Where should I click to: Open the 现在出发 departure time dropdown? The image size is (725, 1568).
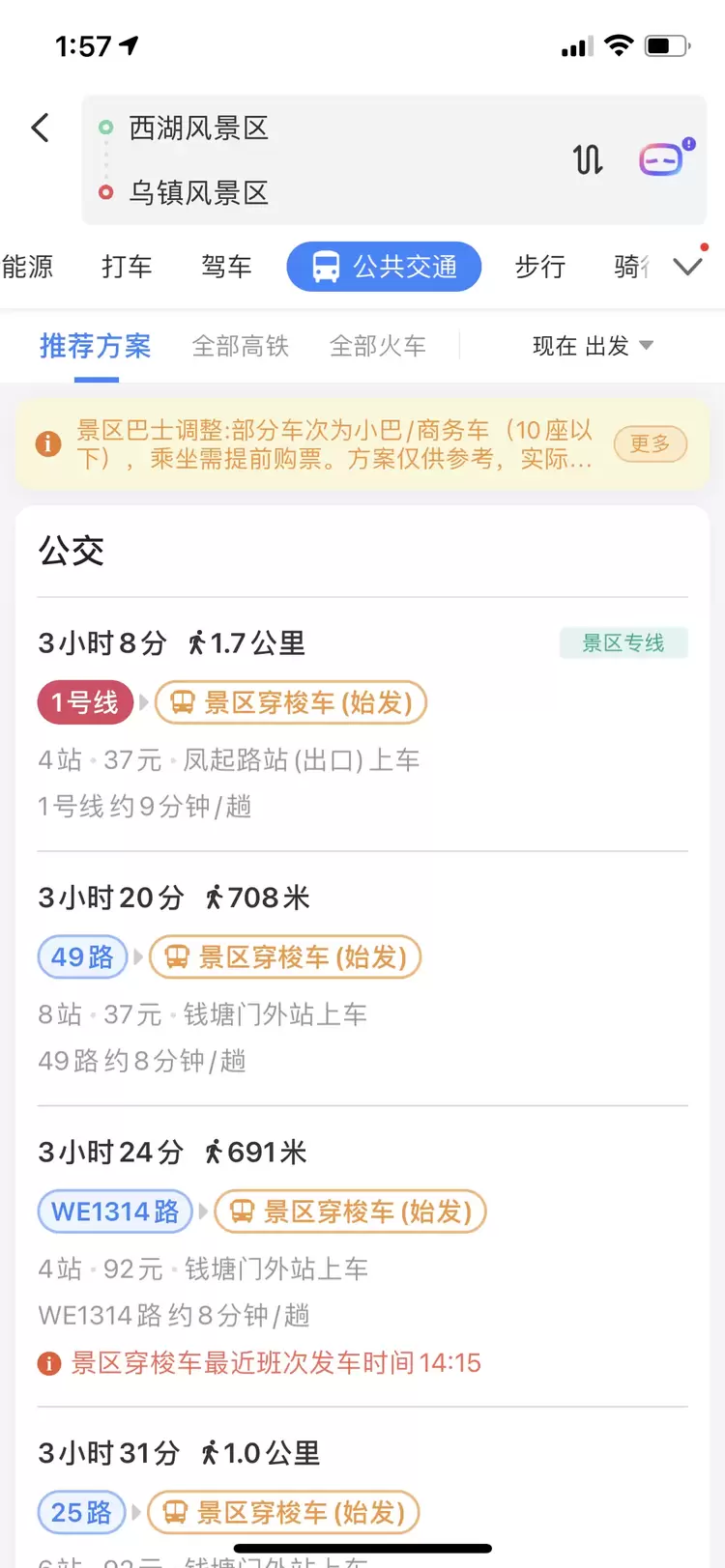click(593, 346)
